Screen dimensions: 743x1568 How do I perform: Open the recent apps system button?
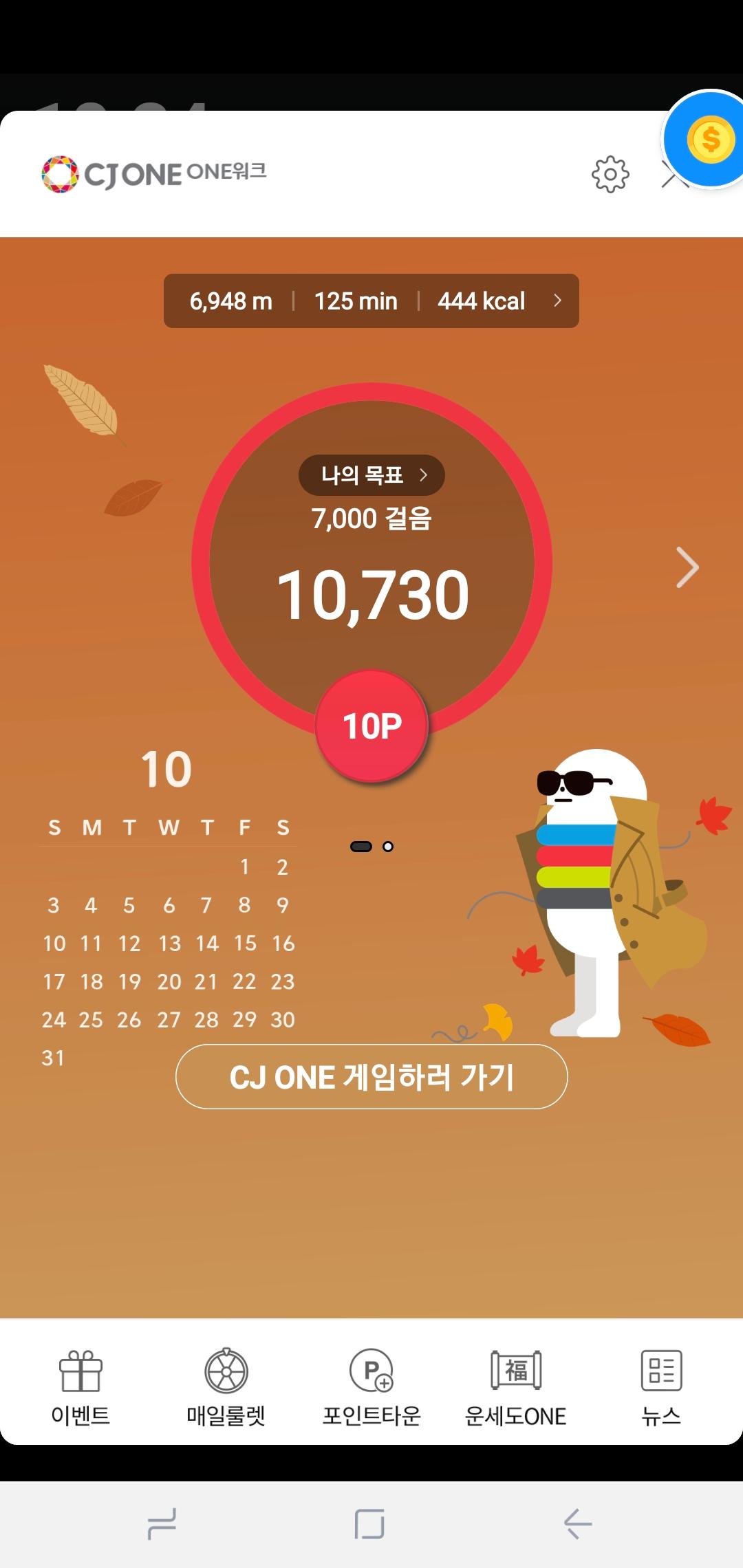point(162,1524)
